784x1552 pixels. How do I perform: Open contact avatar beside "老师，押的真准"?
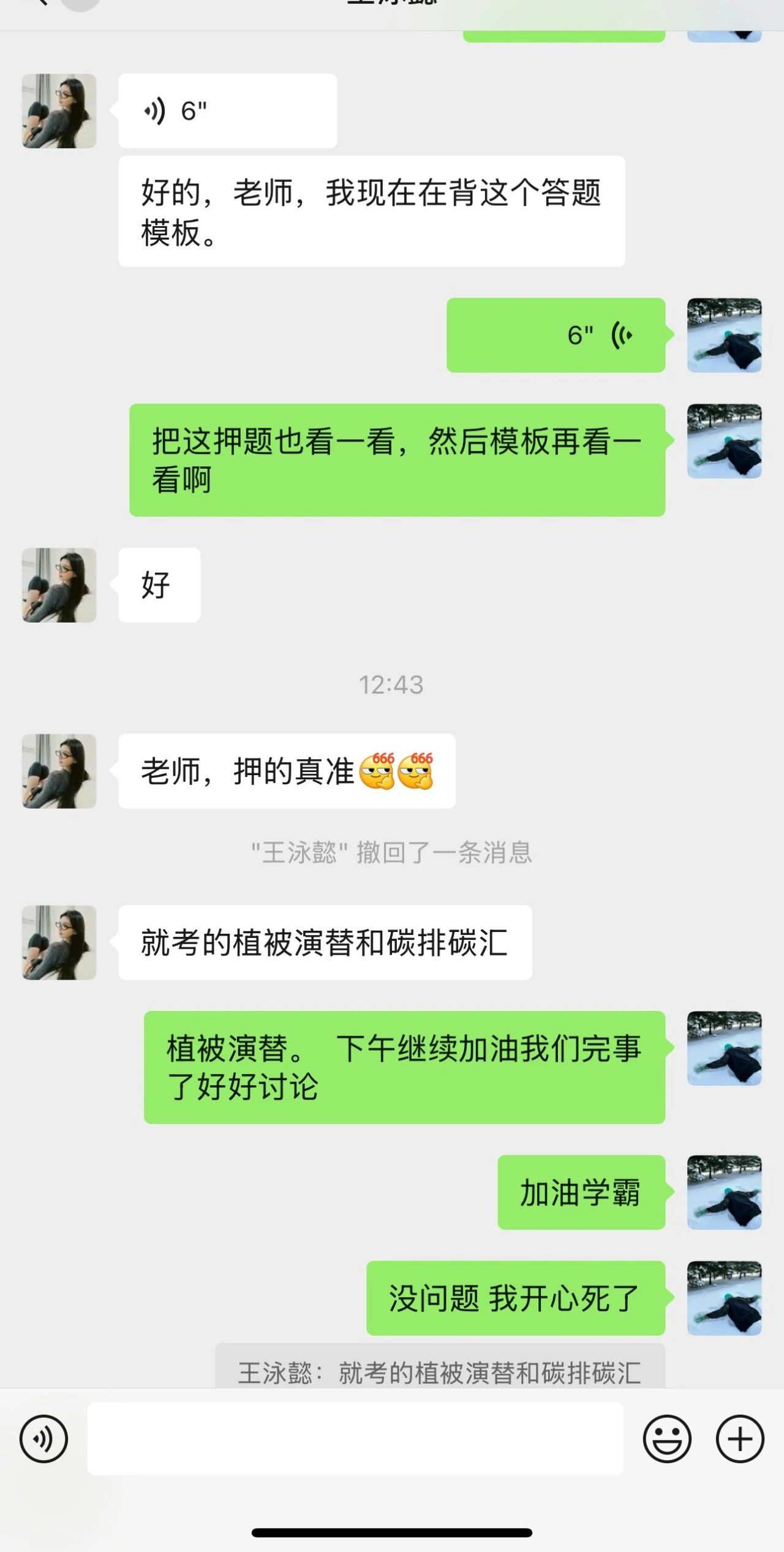click(x=59, y=771)
